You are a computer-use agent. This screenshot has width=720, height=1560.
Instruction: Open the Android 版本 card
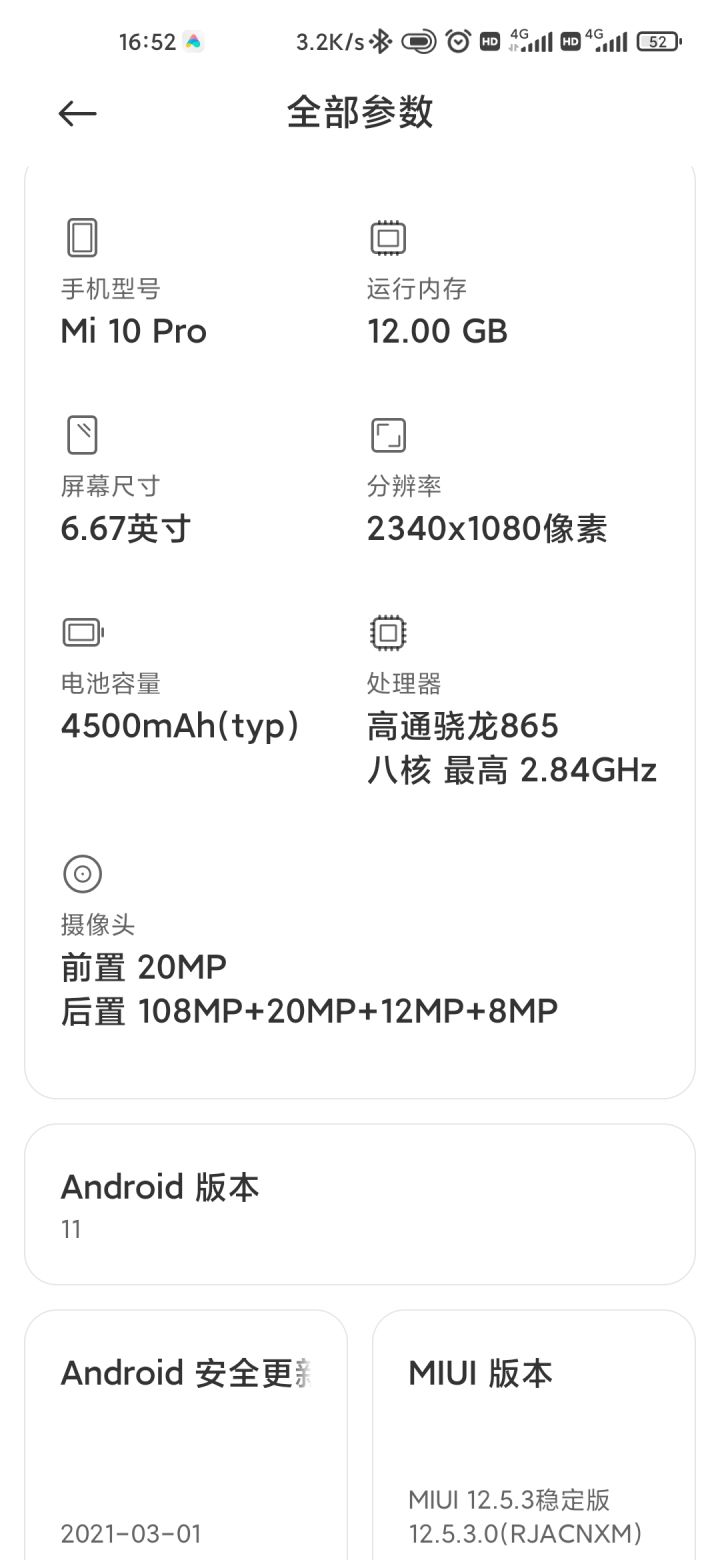coord(359,1204)
